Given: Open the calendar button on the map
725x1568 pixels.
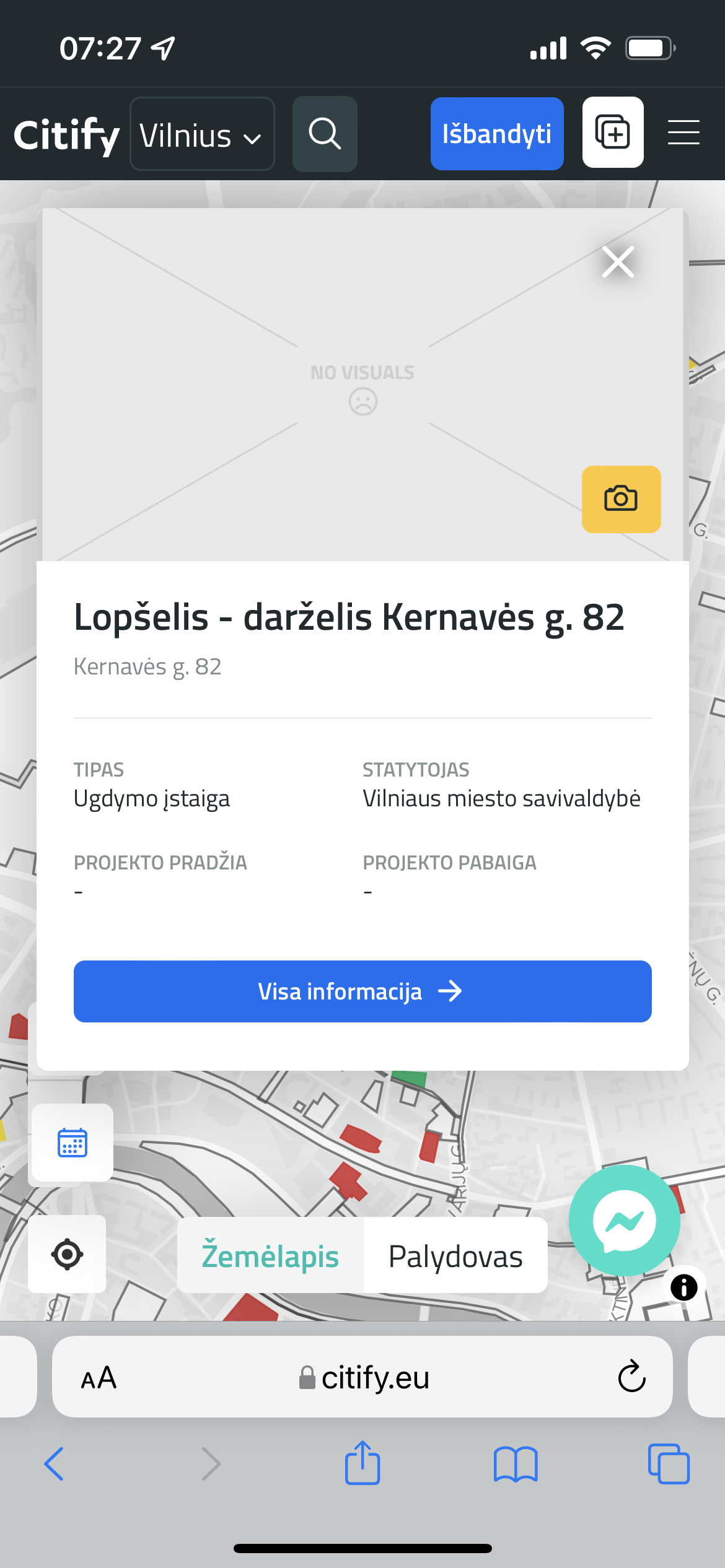Looking at the screenshot, I should (x=72, y=1143).
